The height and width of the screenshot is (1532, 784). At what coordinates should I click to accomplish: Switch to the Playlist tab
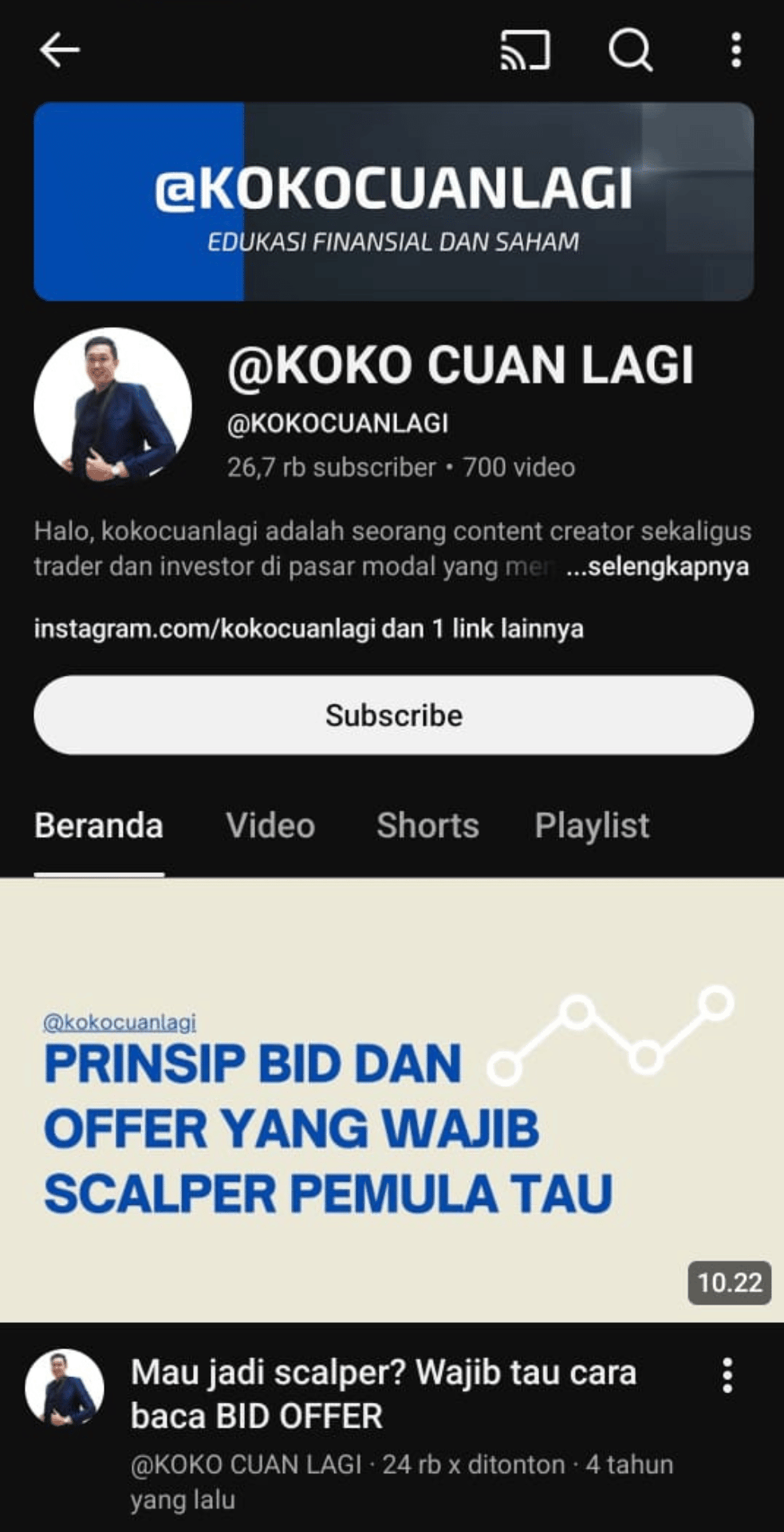(592, 825)
